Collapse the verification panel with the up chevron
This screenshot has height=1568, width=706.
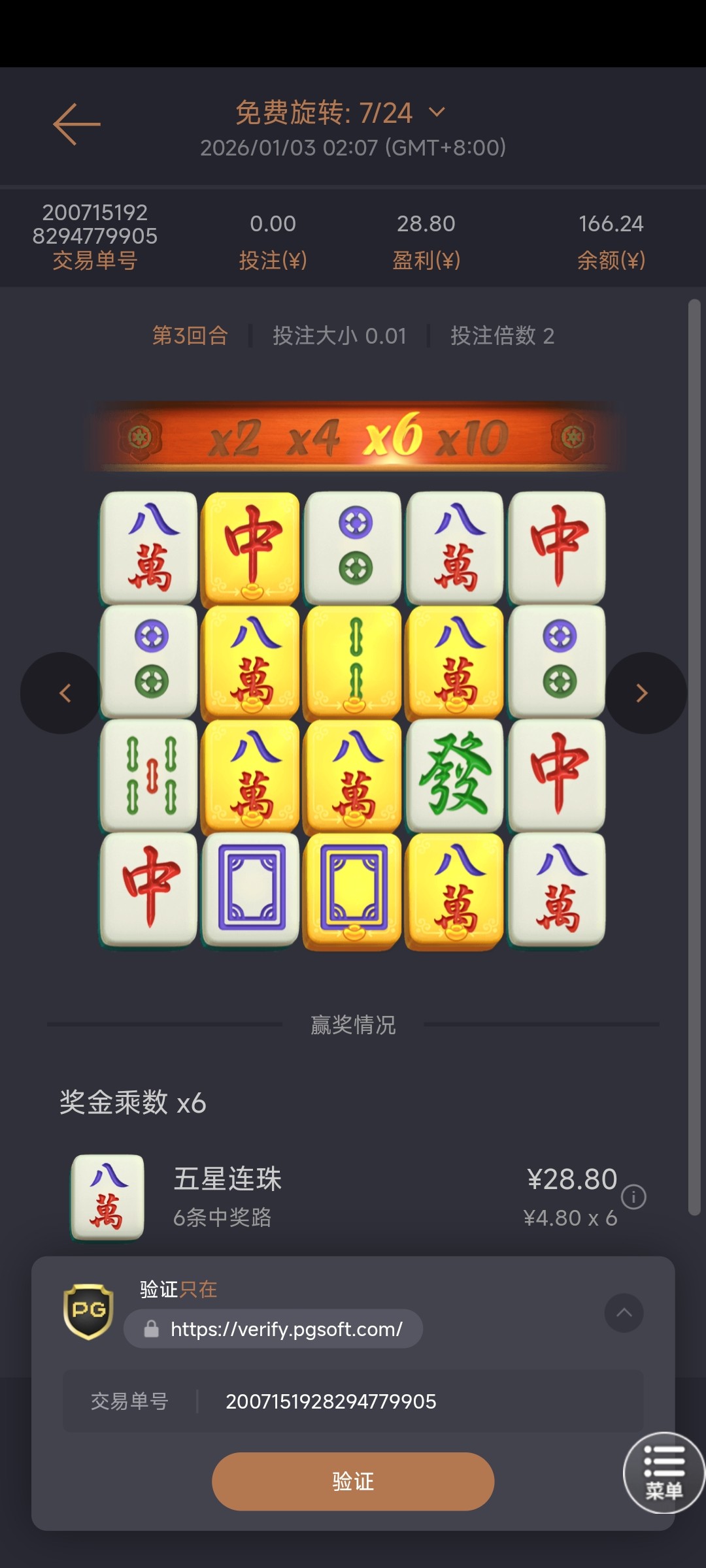[624, 1313]
